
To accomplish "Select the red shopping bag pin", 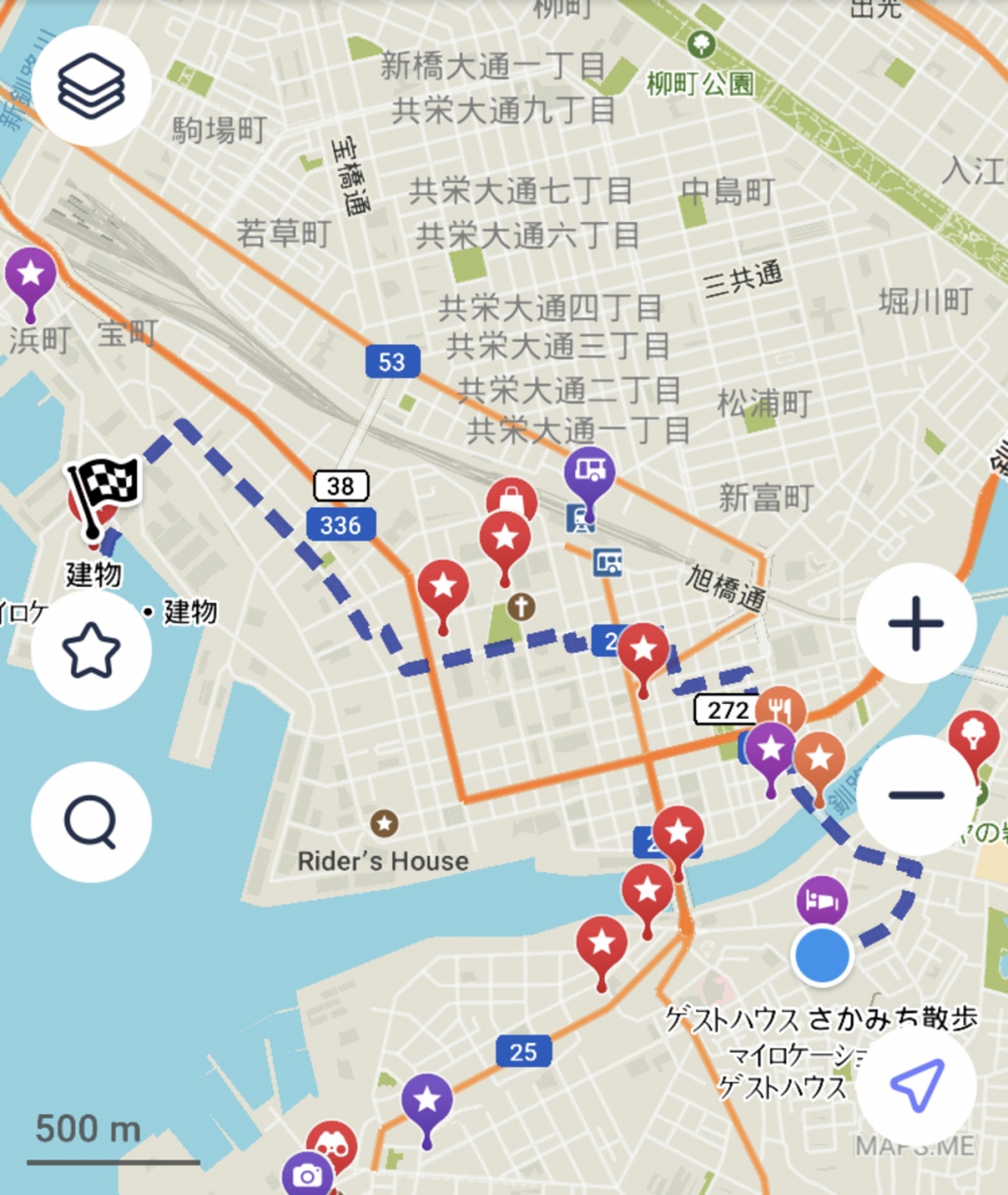I will coord(511,499).
